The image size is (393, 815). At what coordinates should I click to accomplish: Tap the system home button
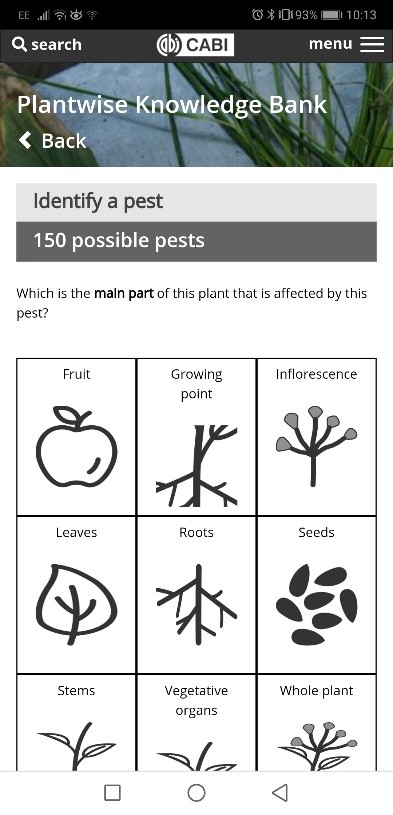point(196,793)
